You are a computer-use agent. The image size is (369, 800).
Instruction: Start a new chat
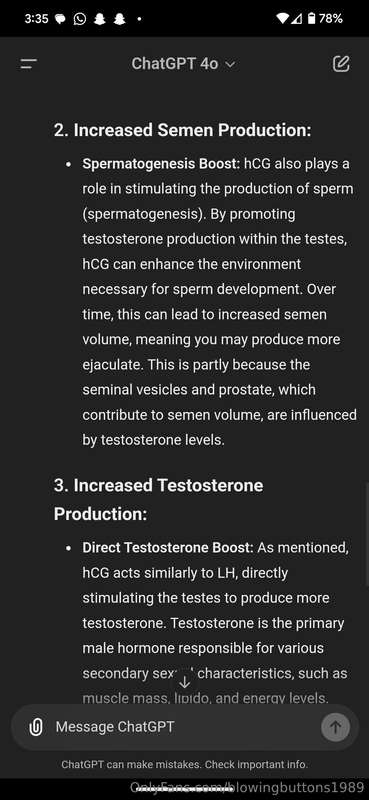coord(341,64)
